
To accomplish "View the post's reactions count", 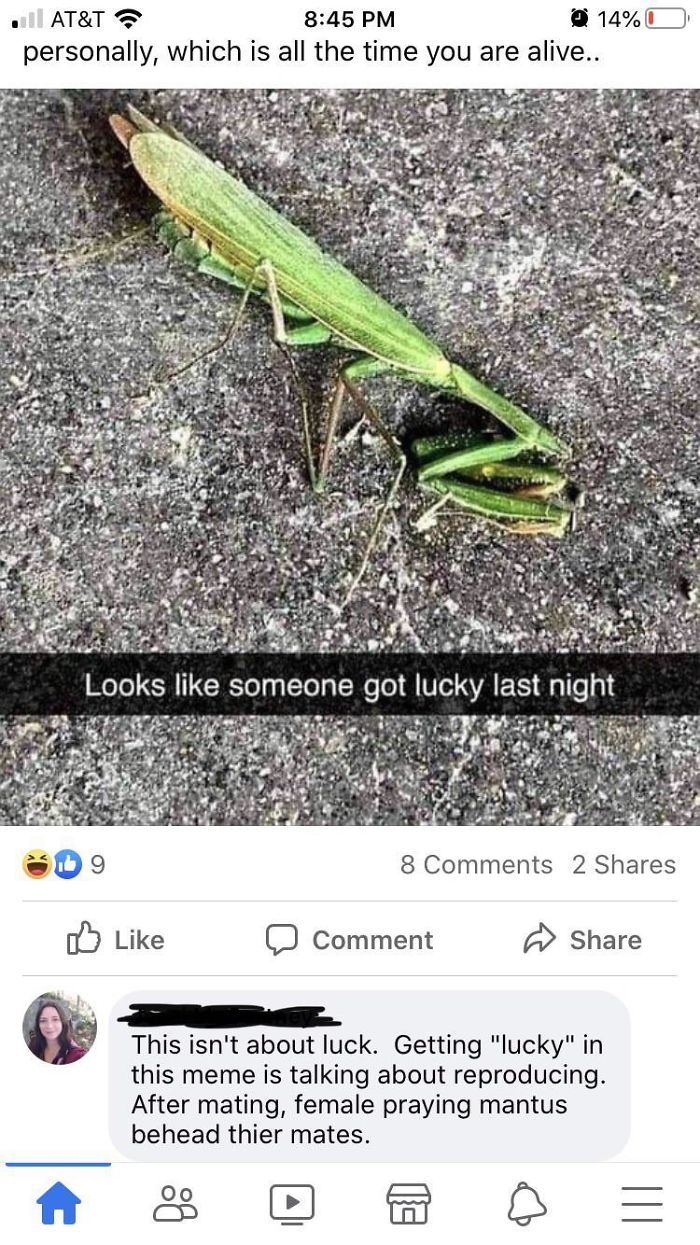I will (64, 864).
